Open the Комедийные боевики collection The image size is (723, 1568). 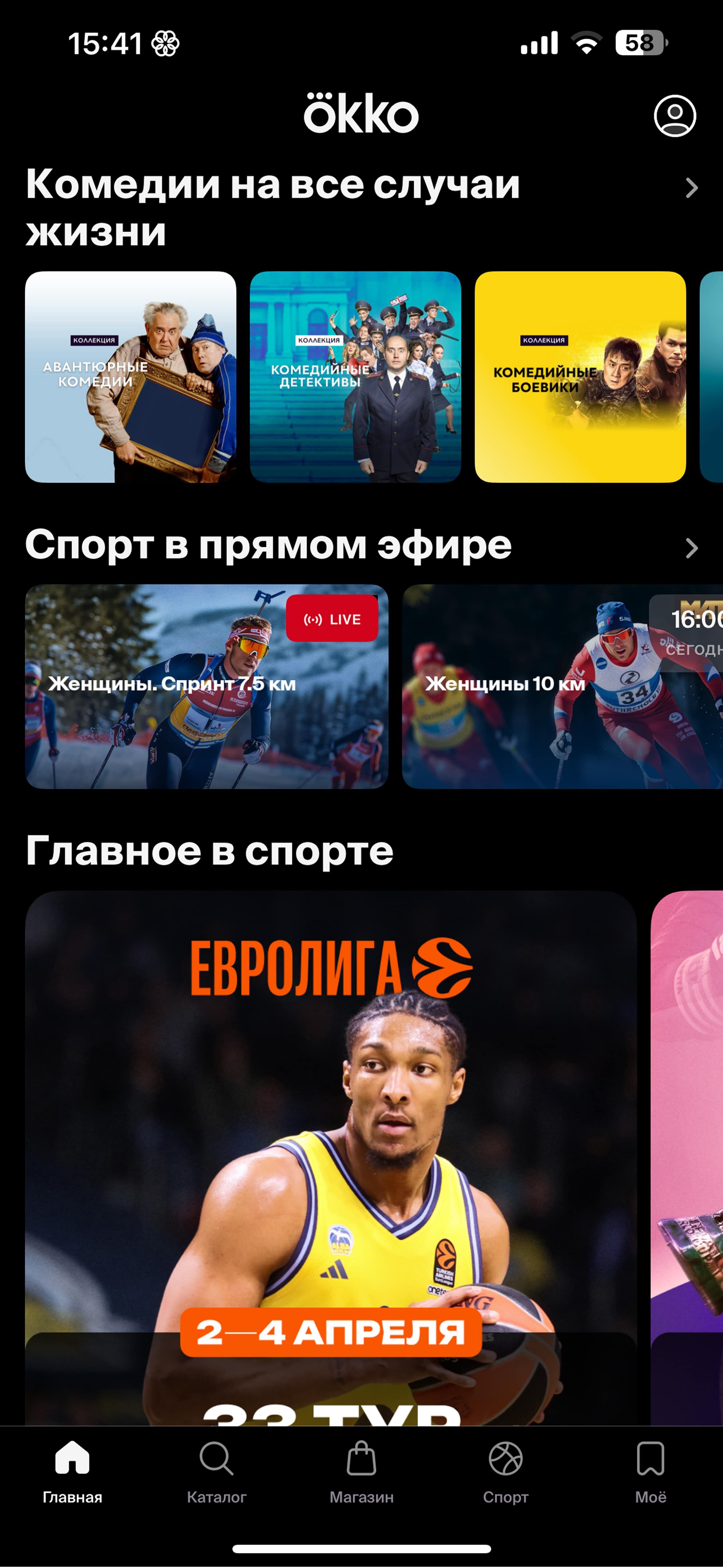[x=579, y=377]
